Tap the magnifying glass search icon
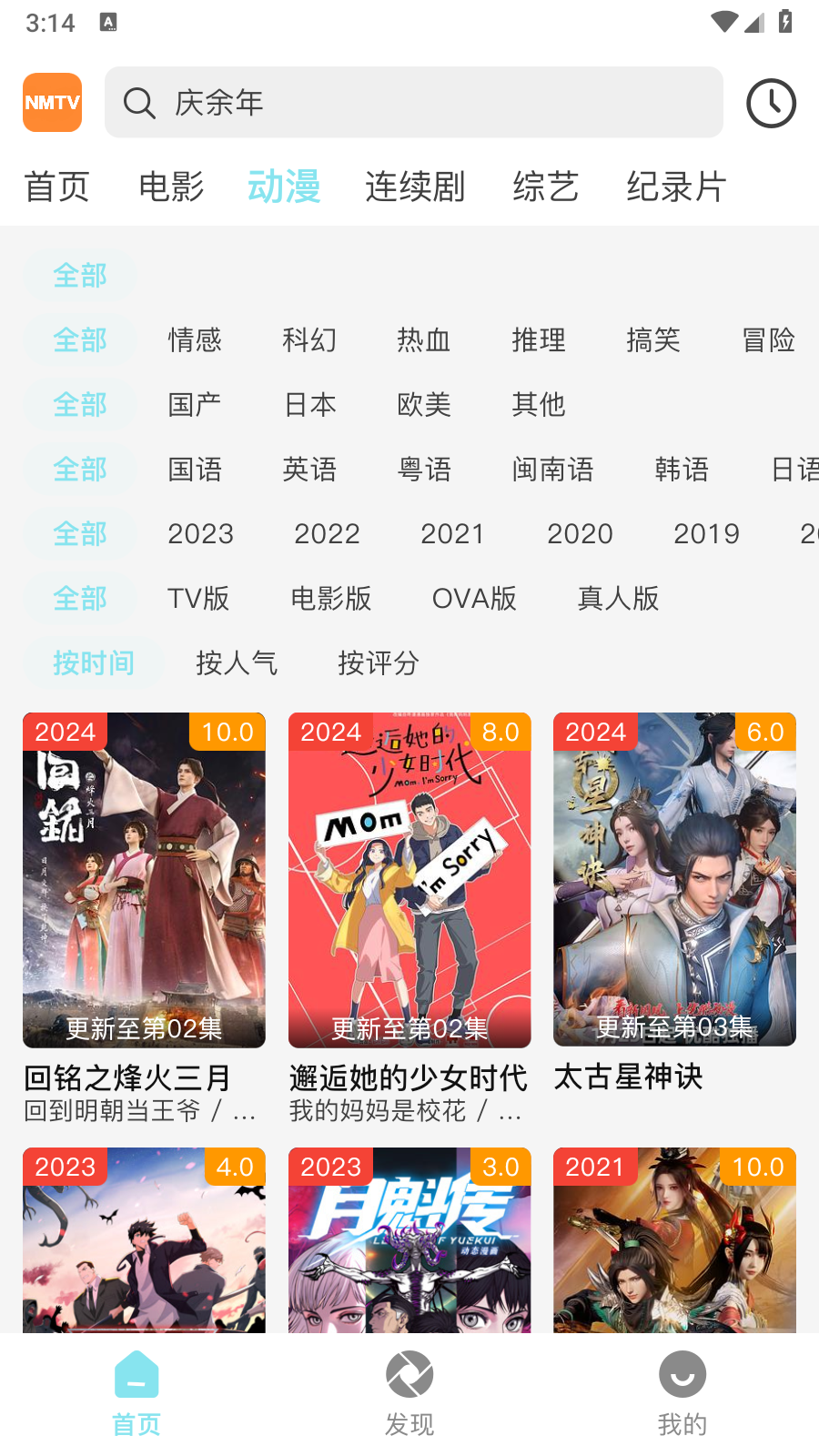The width and height of the screenshot is (819, 1456). click(139, 102)
